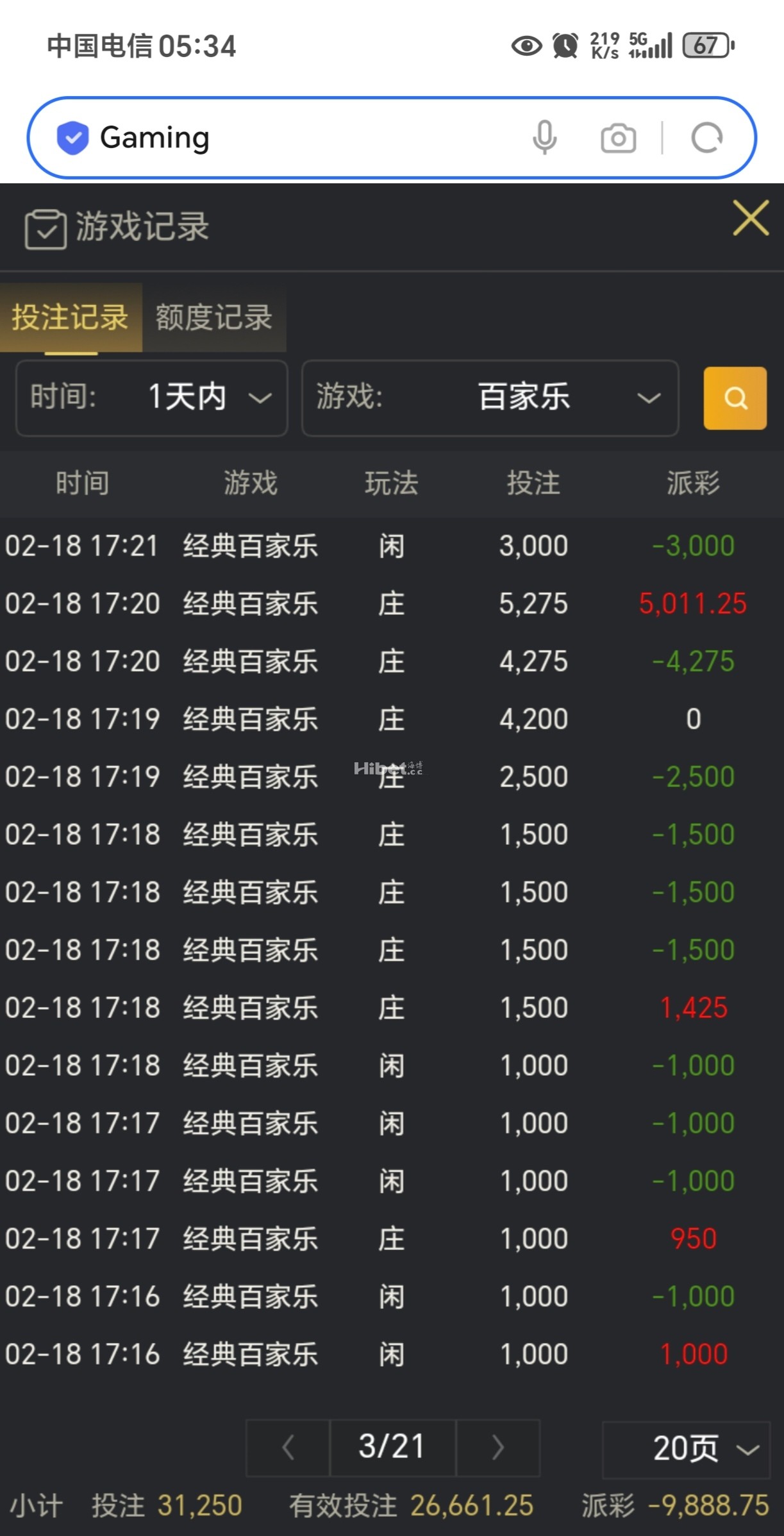The height and width of the screenshot is (1536, 784).
Task: Close the 游戏记录 panel
Action: pyautogui.click(x=751, y=218)
